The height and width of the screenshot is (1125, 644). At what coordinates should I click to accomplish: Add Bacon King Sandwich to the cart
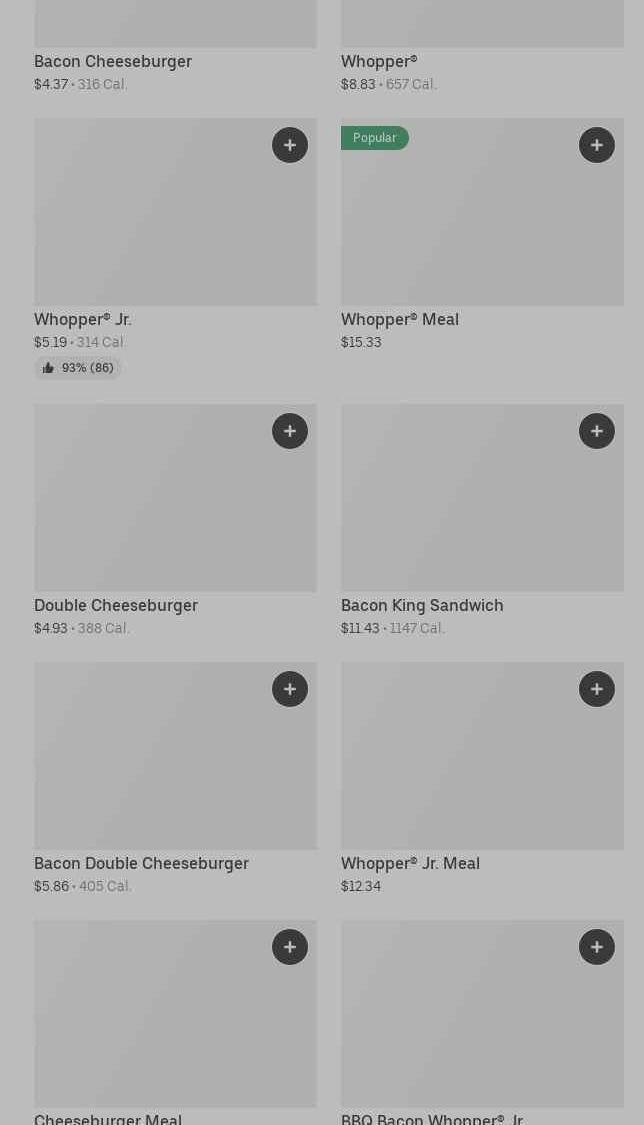[597, 431]
